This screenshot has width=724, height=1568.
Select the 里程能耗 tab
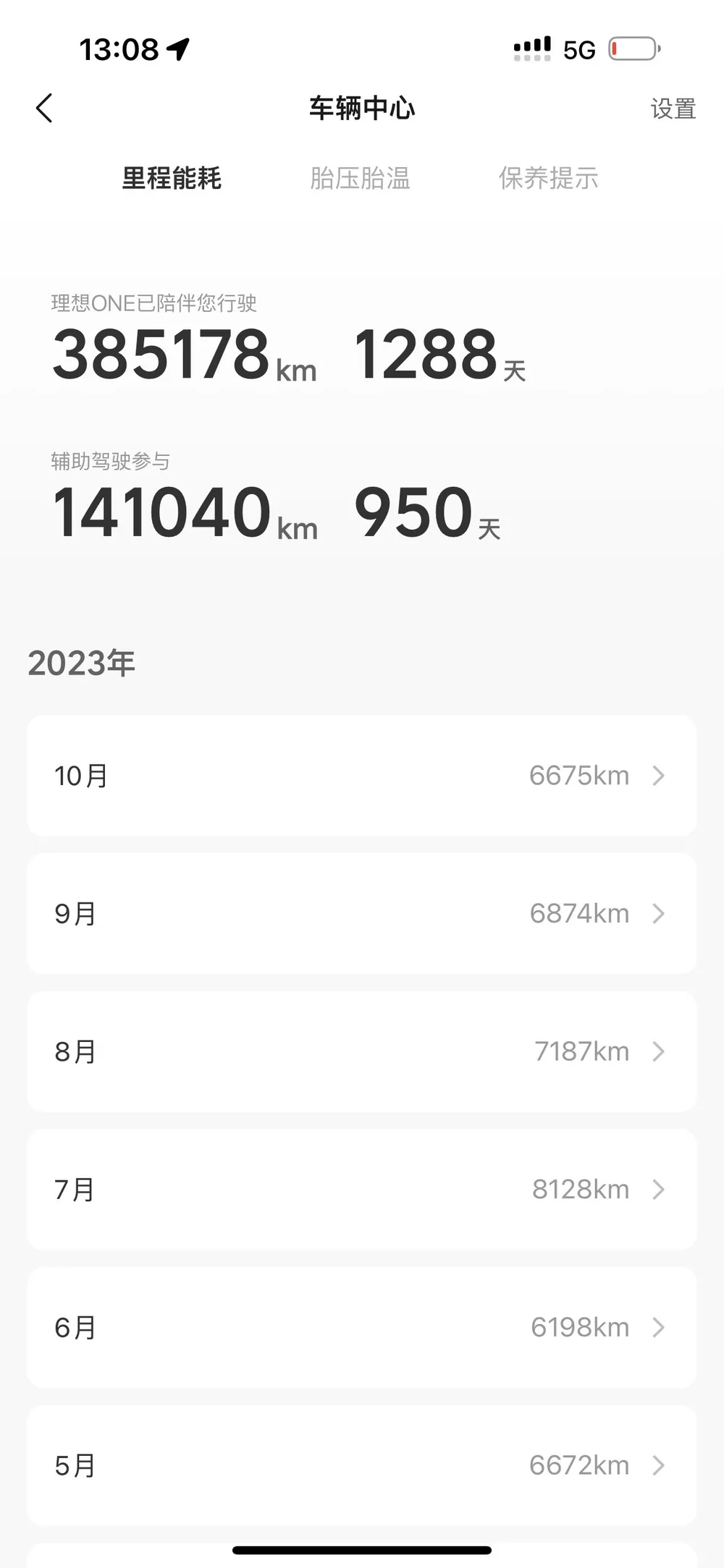pos(172,178)
